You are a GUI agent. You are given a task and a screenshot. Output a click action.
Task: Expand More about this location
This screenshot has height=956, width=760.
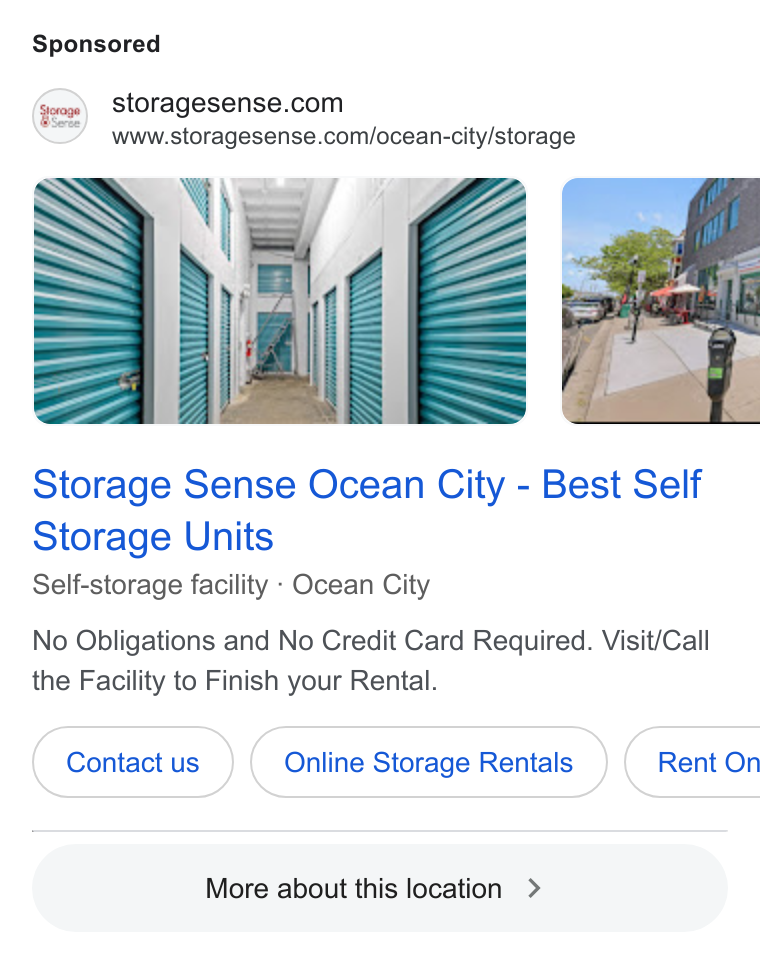(x=379, y=888)
